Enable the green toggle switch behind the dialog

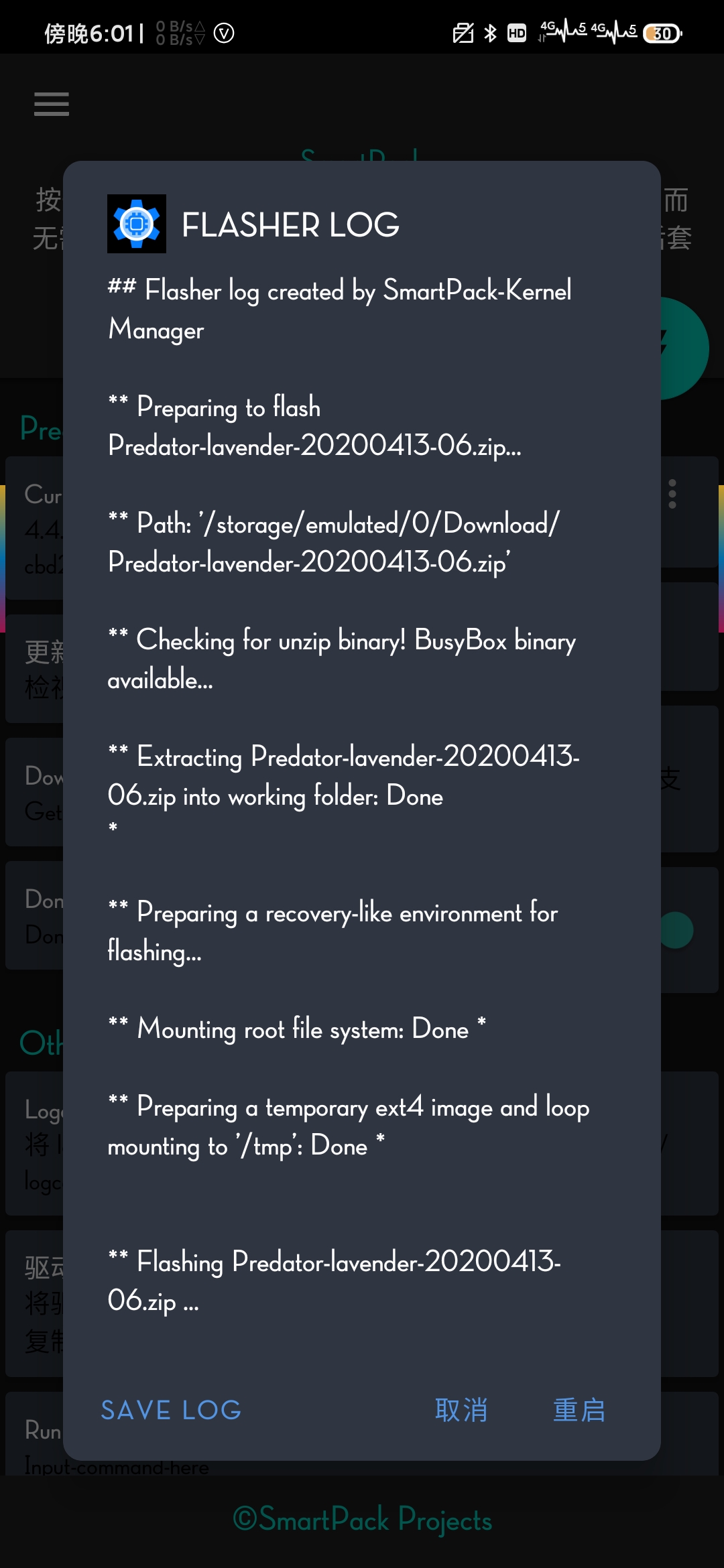pos(676,931)
